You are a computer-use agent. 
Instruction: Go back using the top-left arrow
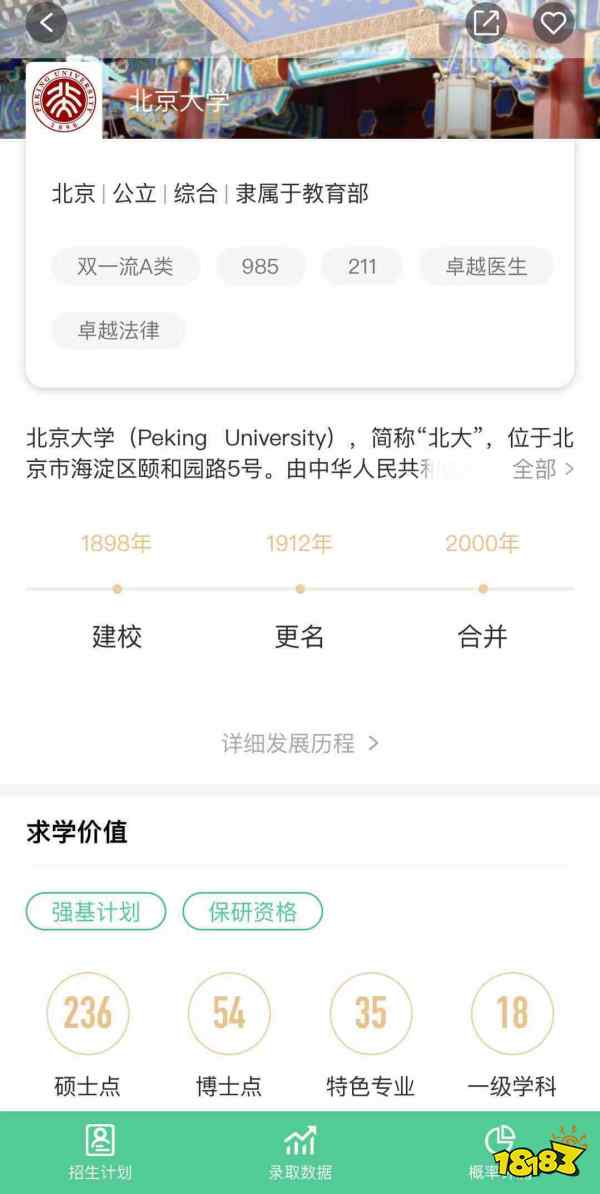coord(47,23)
